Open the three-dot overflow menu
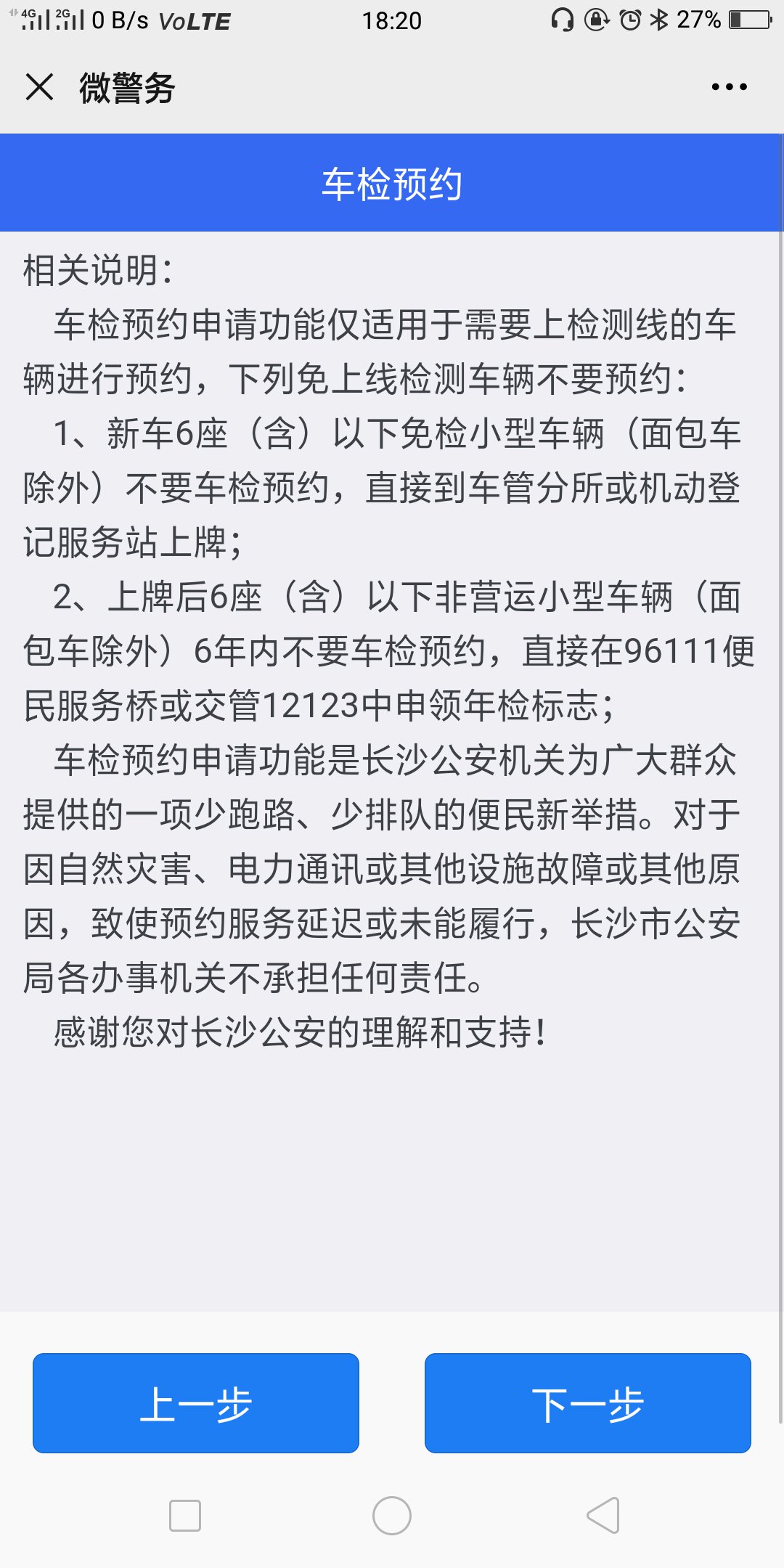The image size is (784, 1568). [729, 87]
